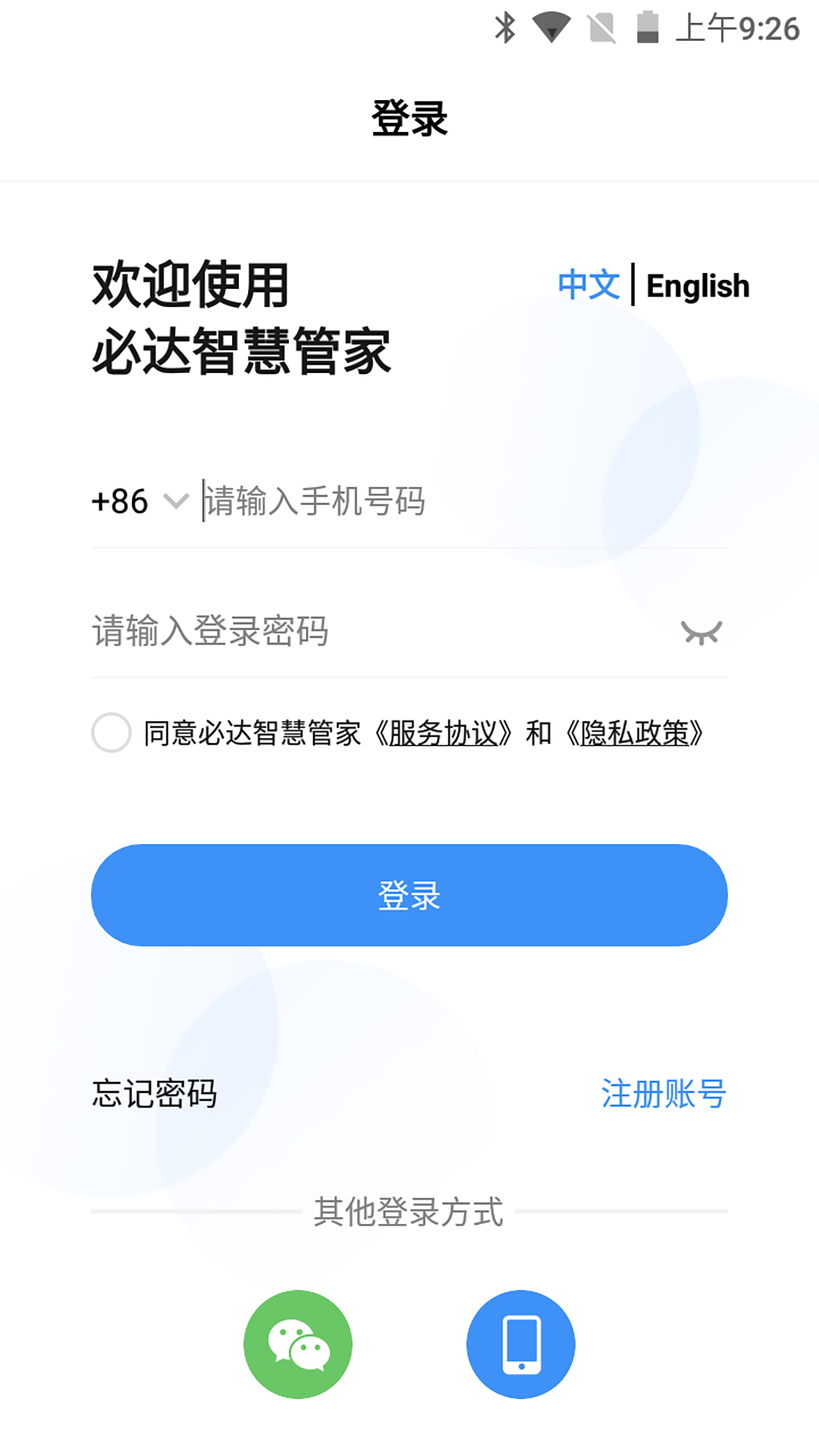Open 注册账号 to register an account
The image size is (819, 1456).
pyautogui.click(x=664, y=1094)
